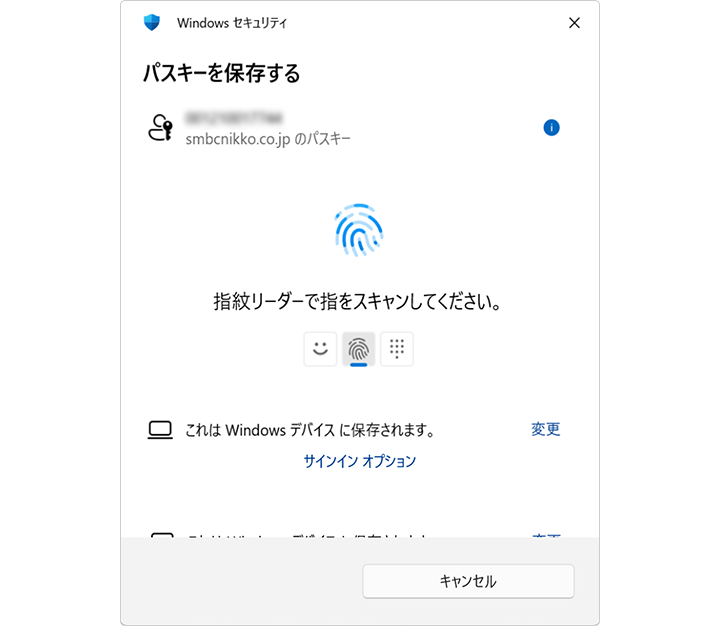This screenshot has width=720, height=626.
Task: Select the face recognition sign-in option
Action: pos(320,349)
